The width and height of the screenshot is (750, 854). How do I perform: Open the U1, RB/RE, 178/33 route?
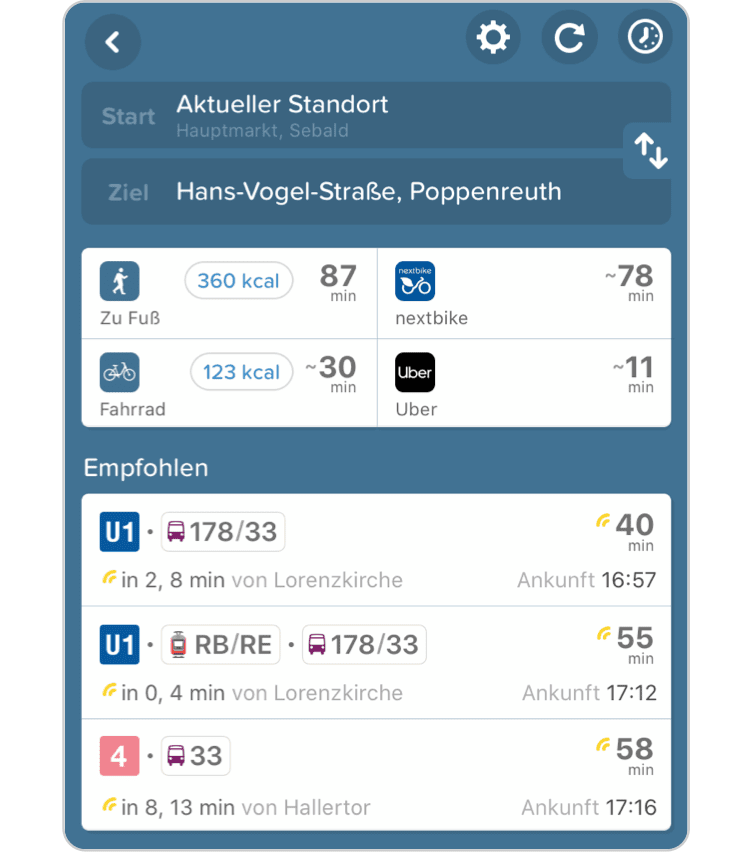375,662
